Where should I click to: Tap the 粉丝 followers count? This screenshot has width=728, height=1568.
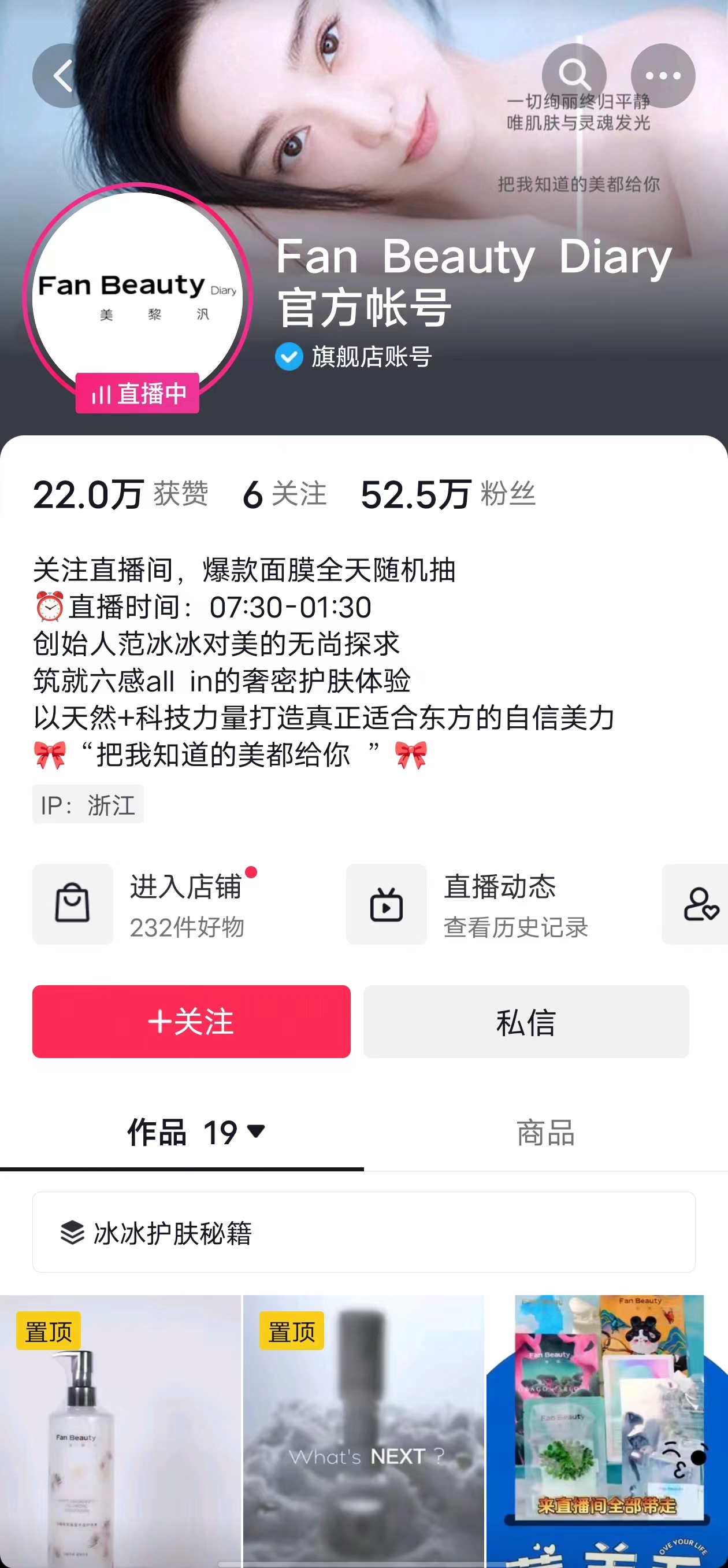tap(448, 494)
